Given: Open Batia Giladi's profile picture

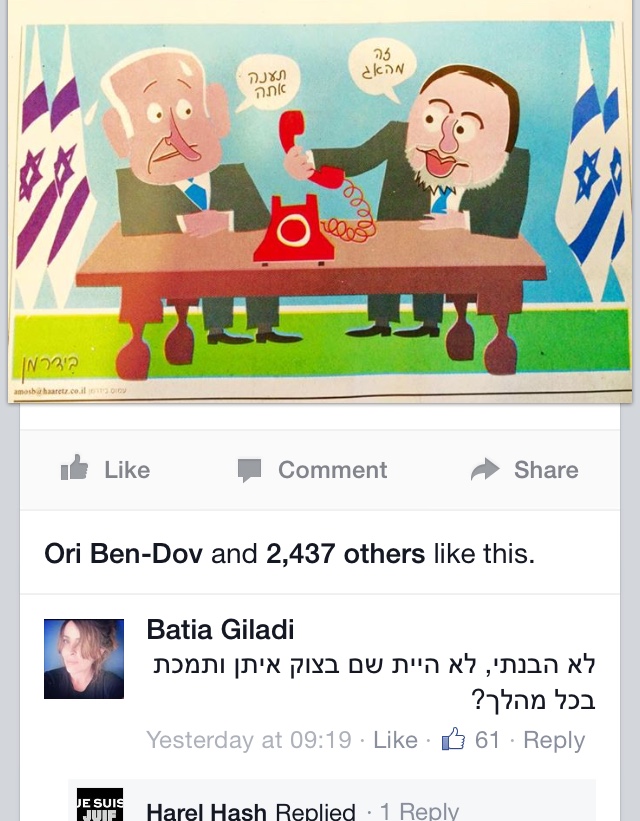Looking at the screenshot, I should pyautogui.click(x=84, y=658).
